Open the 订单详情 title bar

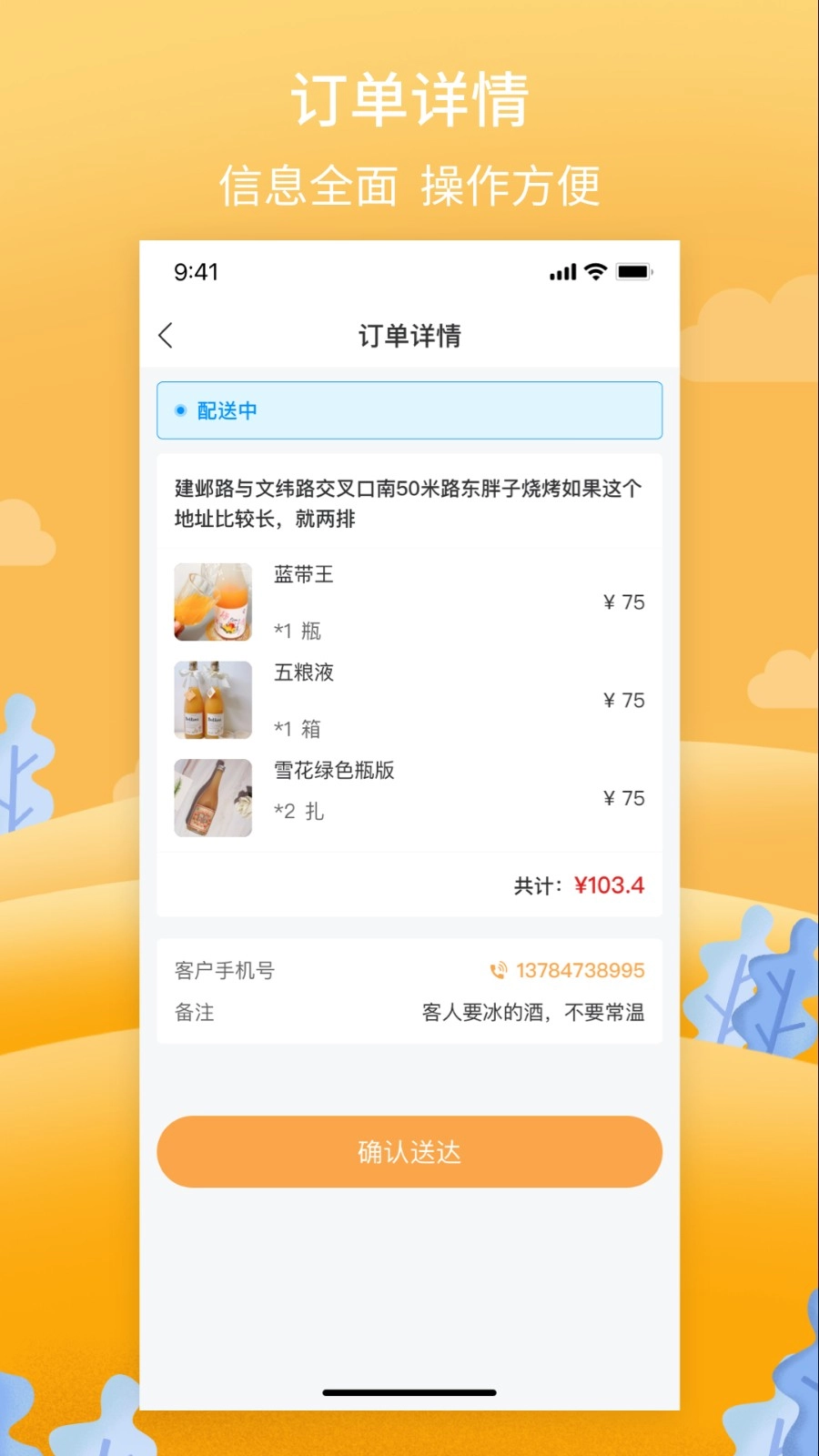(409, 336)
